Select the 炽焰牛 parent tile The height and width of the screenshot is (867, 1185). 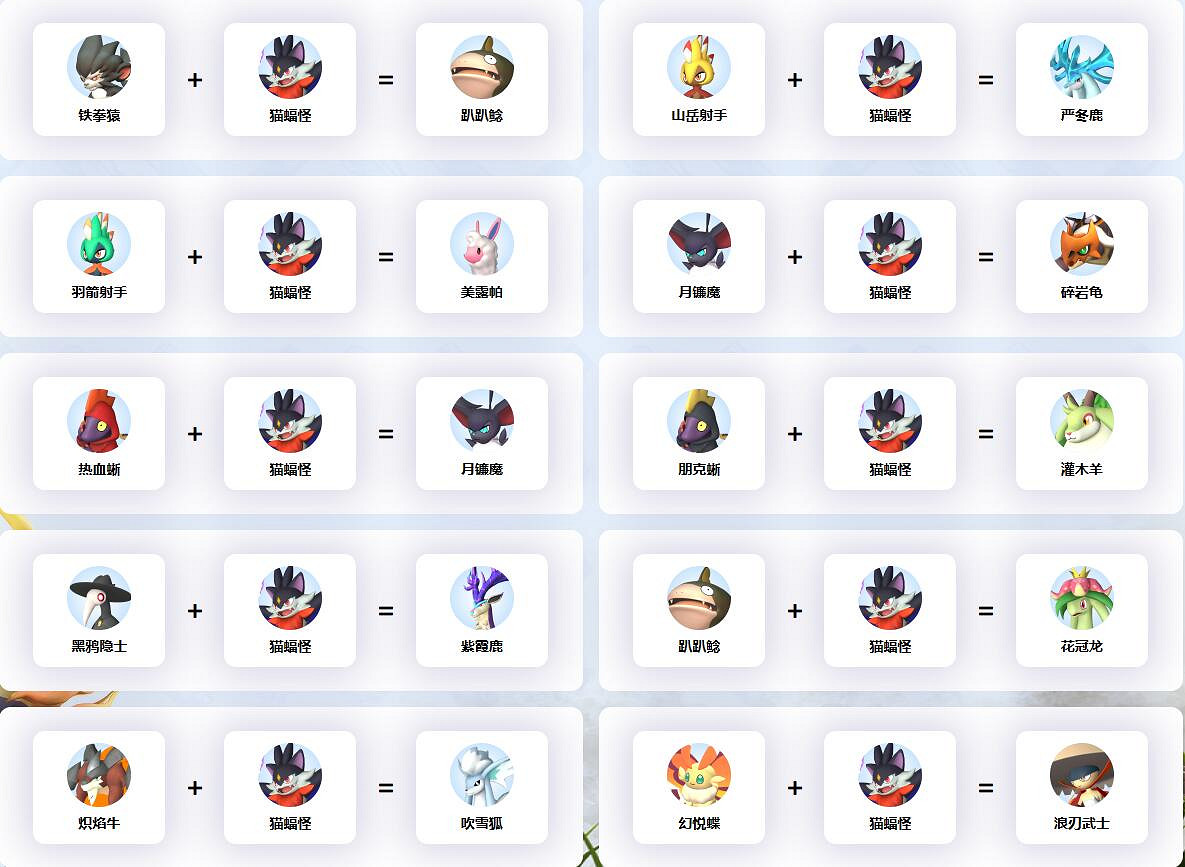(99, 788)
